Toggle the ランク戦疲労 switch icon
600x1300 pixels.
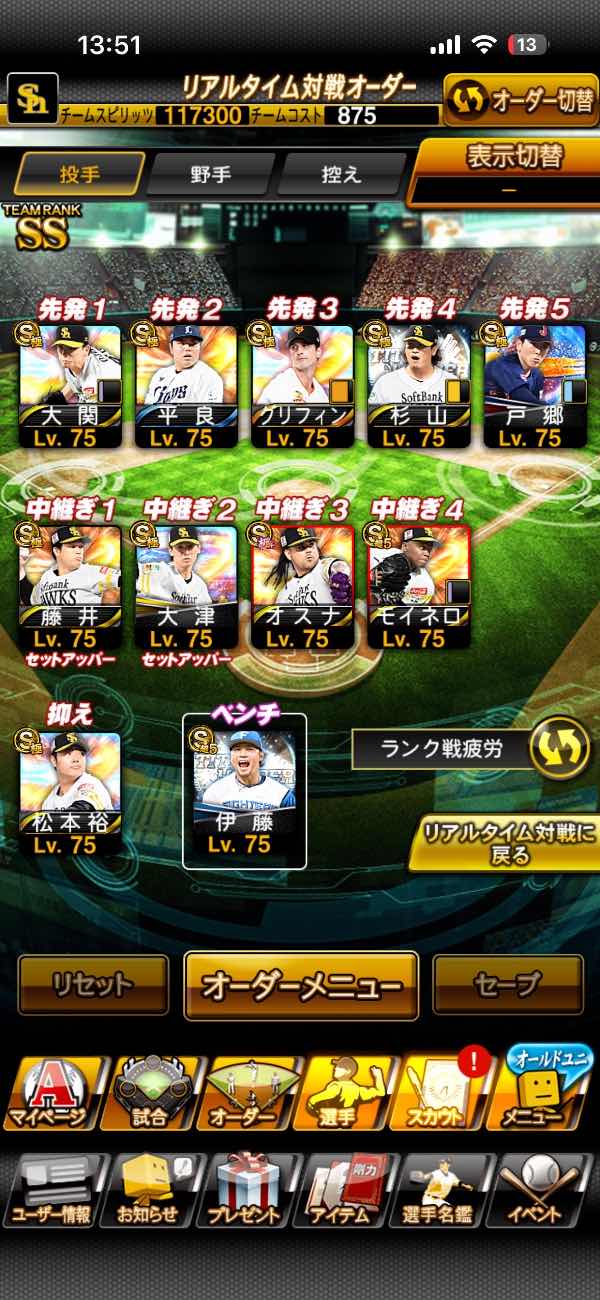558,749
